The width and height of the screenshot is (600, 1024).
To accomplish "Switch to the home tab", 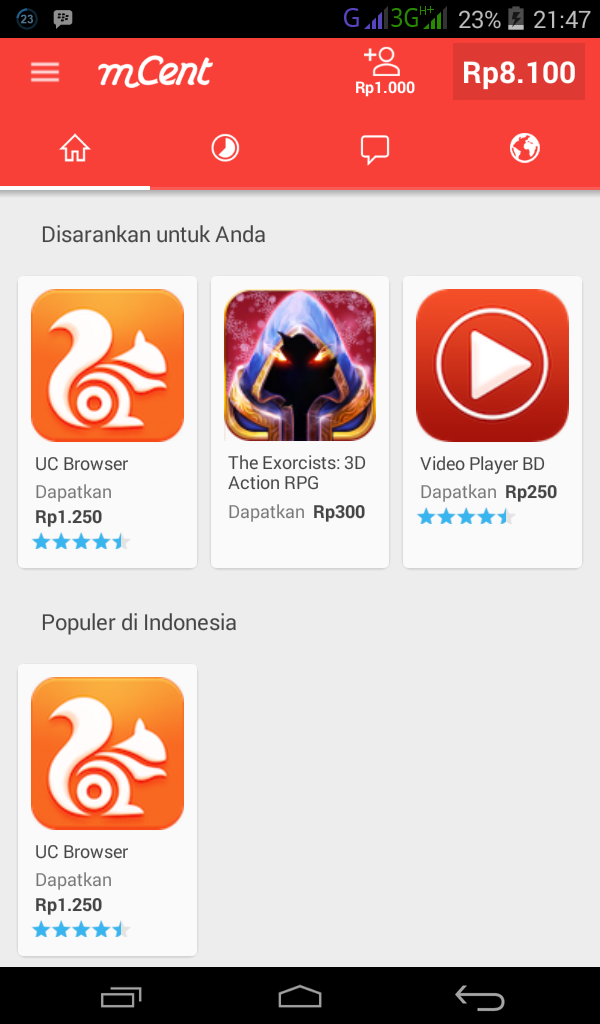I will (x=75, y=150).
